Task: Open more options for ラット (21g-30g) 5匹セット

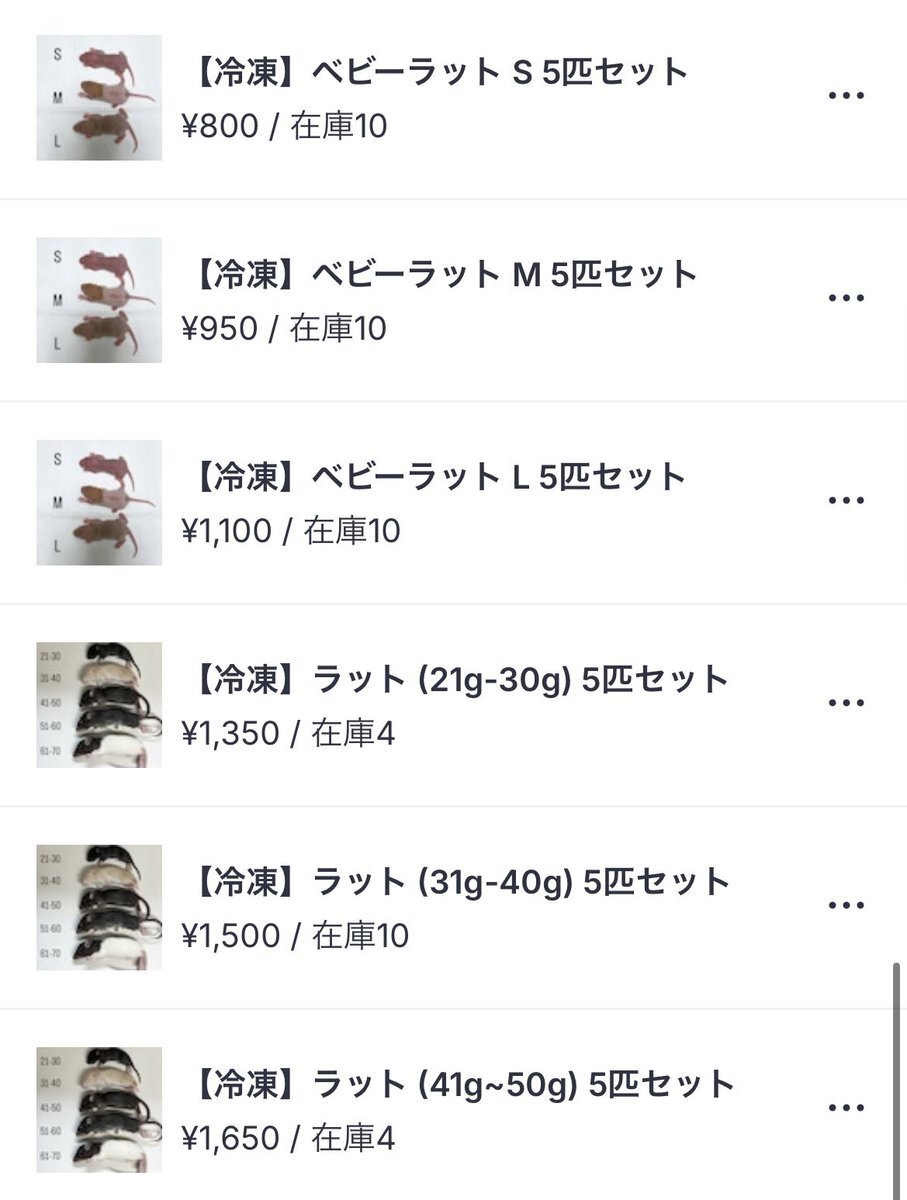Action: (846, 703)
